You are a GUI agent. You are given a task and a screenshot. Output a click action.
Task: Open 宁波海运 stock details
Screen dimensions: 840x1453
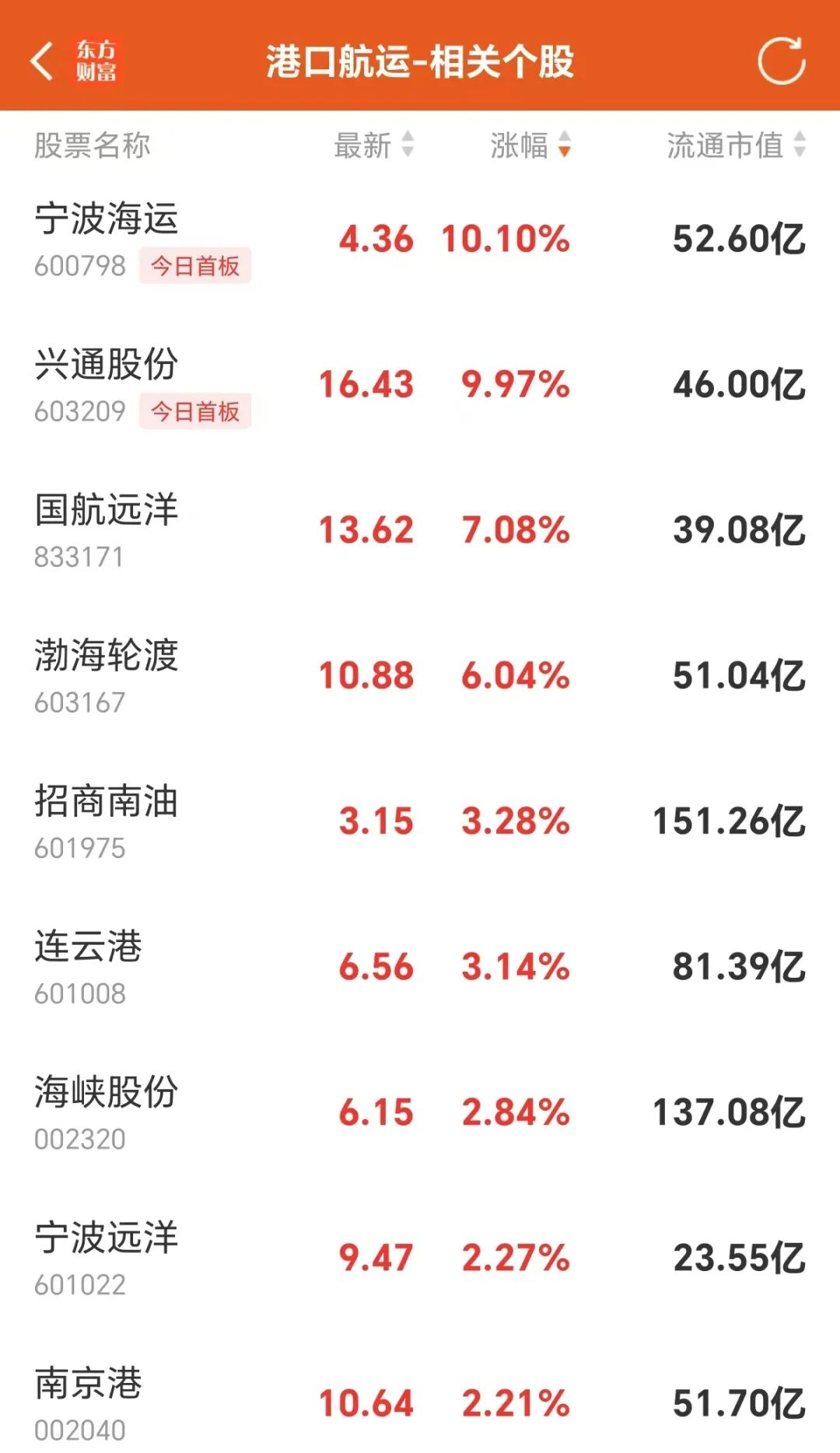click(x=420, y=240)
